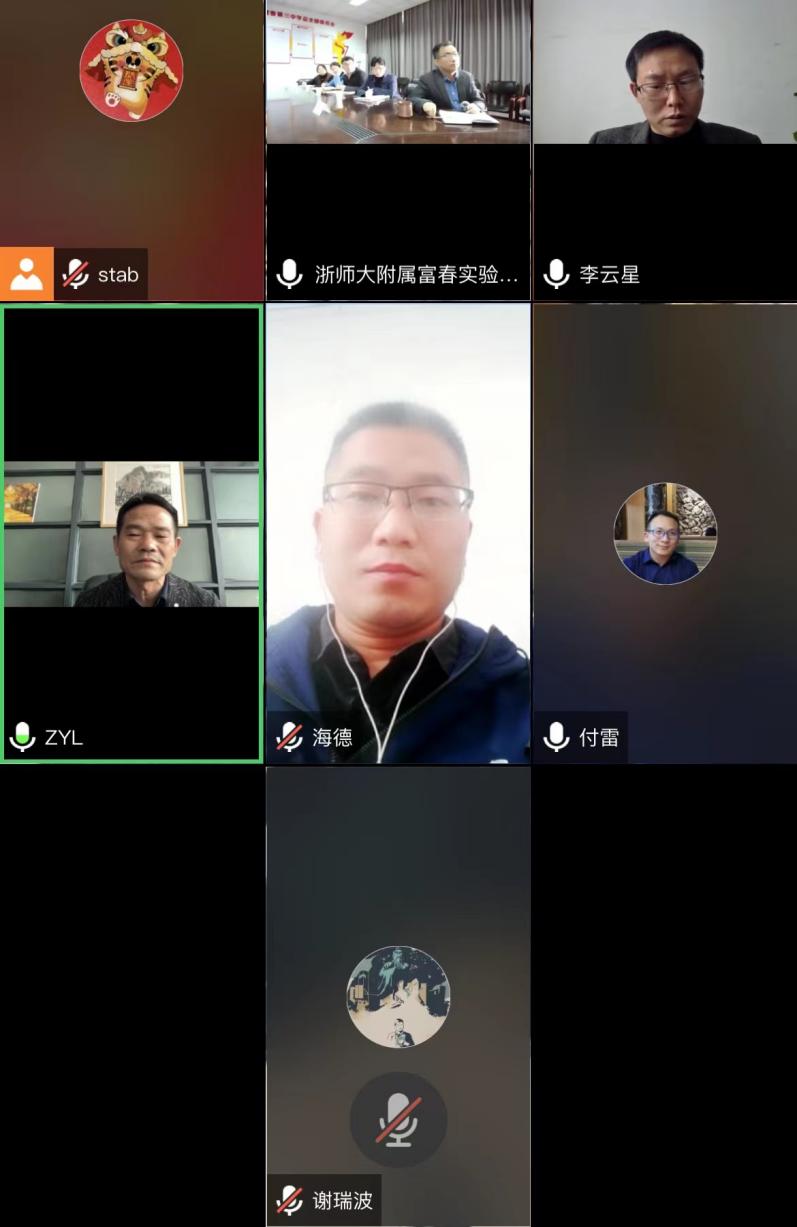Open 海德's video tile
Viewport: 797px width, 1227px height.
pos(398,533)
